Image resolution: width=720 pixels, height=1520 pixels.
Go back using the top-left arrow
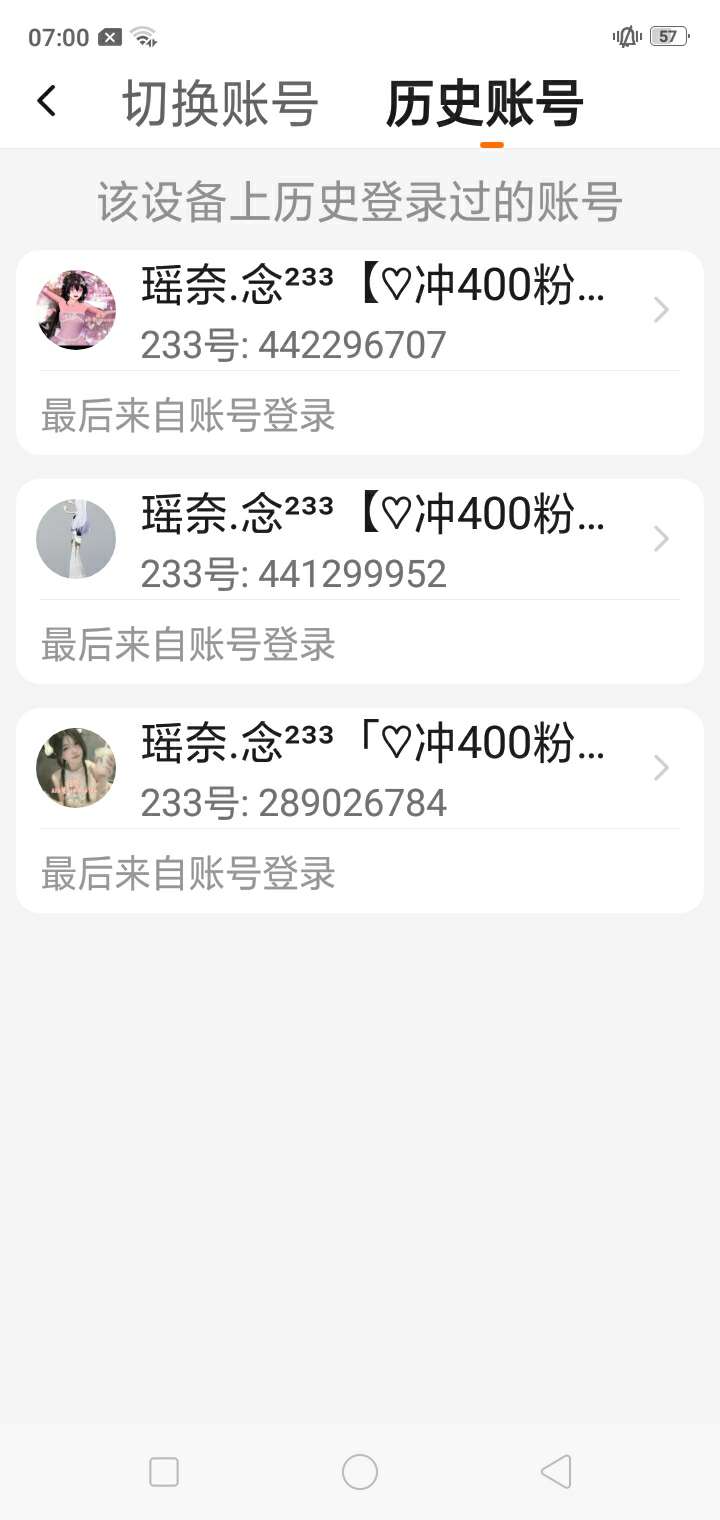[x=46, y=101]
